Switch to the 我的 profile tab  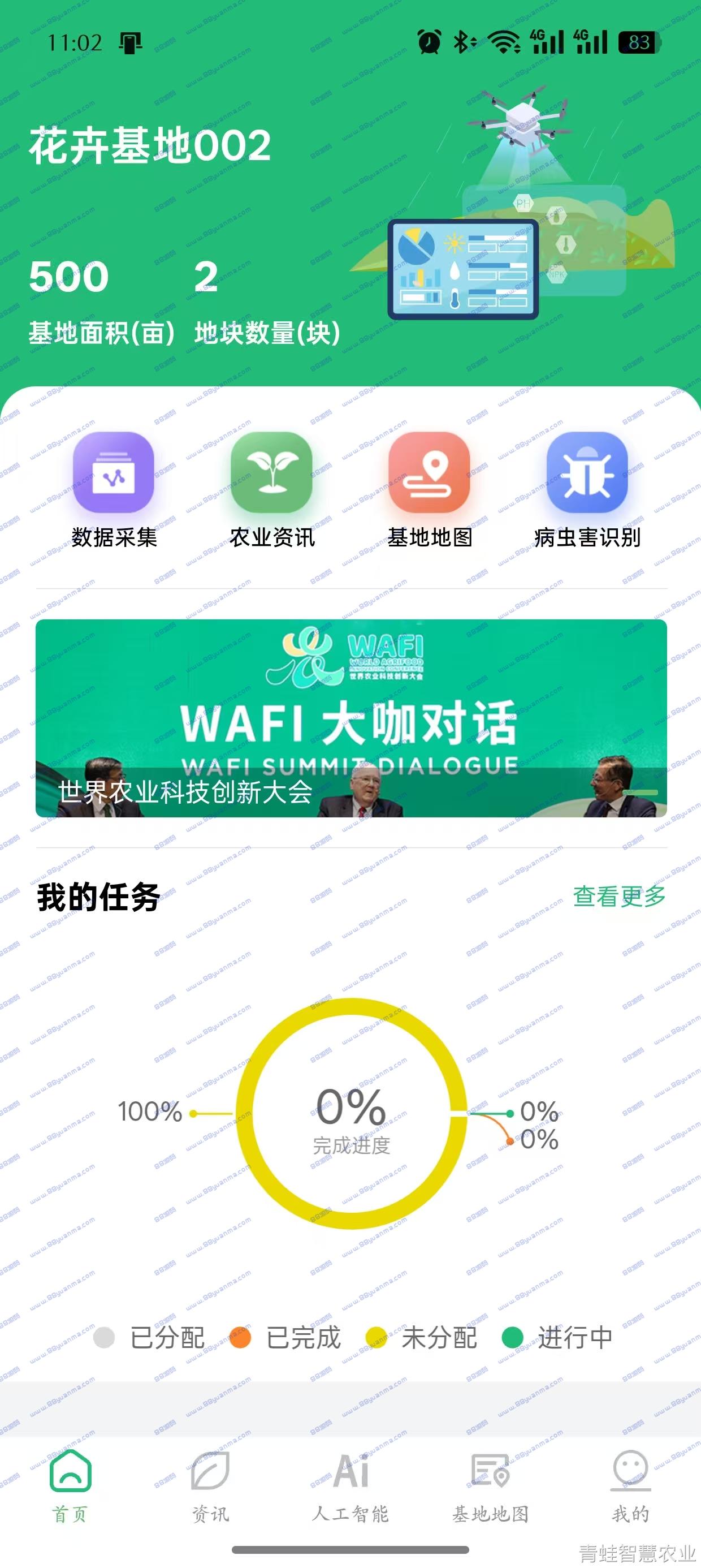click(x=630, y=1486)
